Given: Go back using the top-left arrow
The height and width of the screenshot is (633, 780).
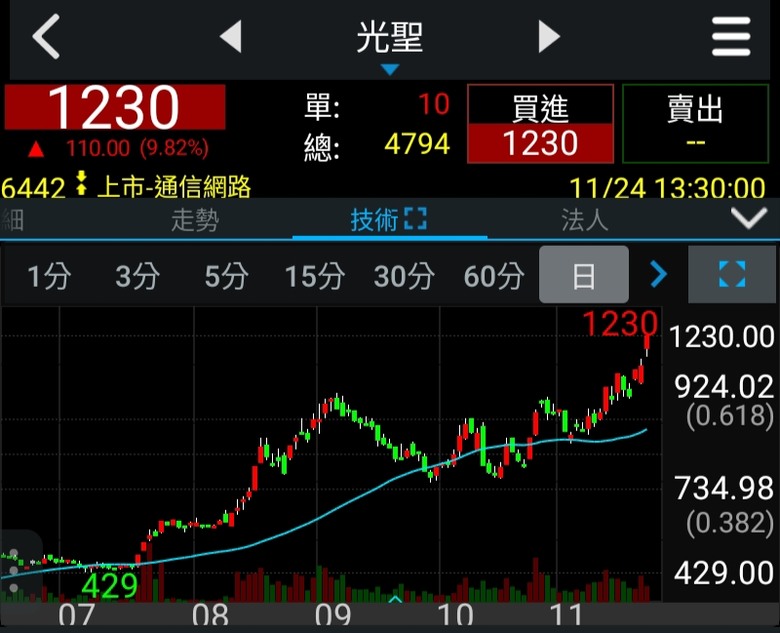Looking at the screenshot, I should 46,38.
